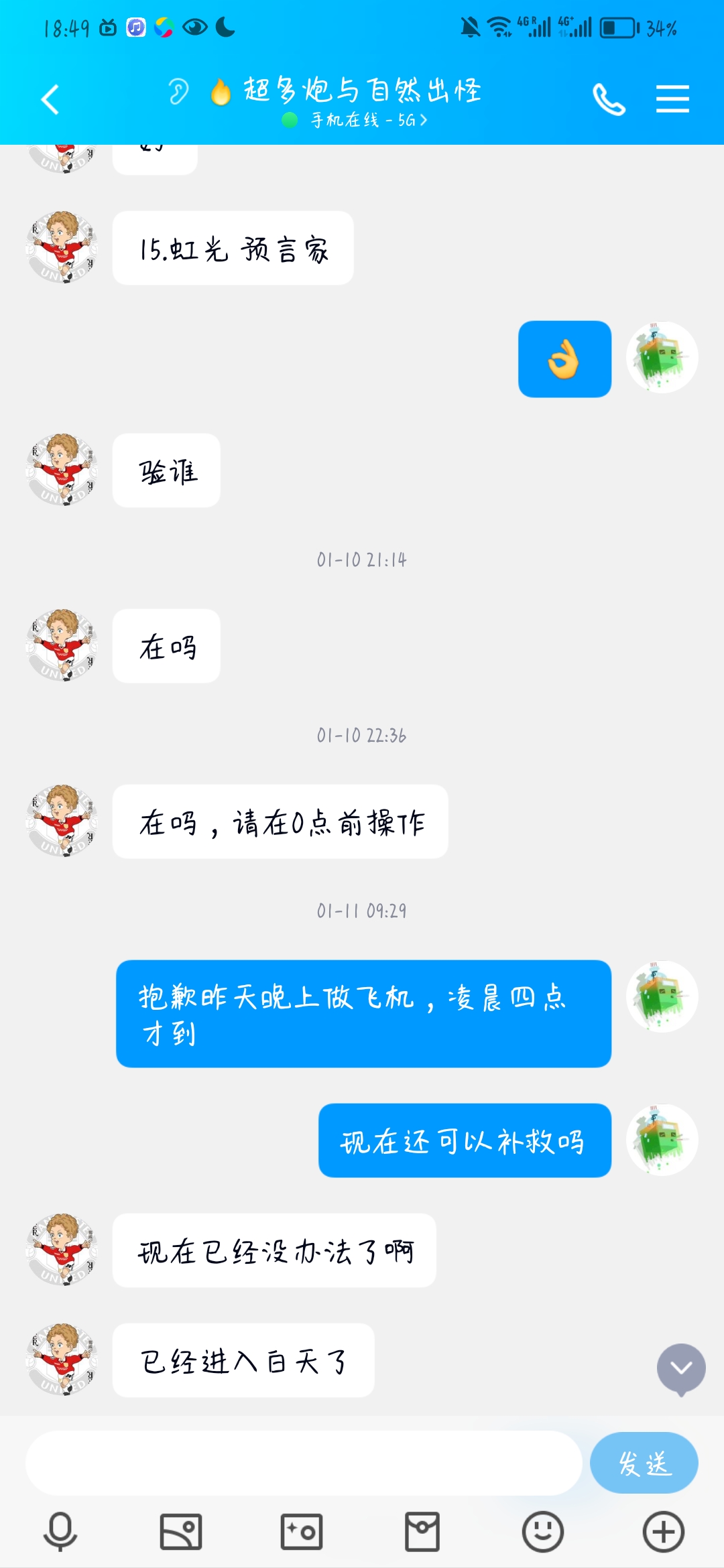View the contact's avatar beside 验谁

[62, 470]
